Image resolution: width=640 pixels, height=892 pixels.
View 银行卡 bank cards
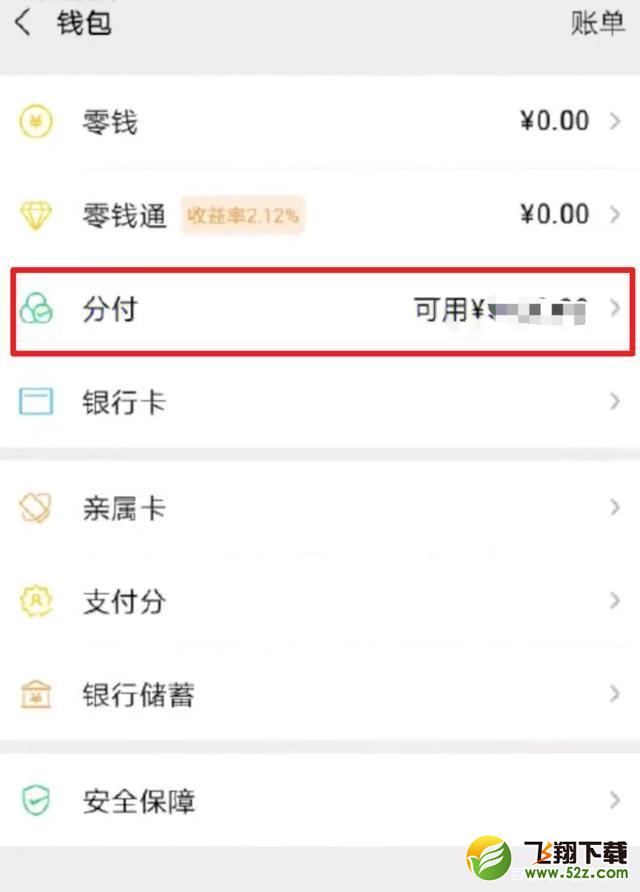coord(320,402)
